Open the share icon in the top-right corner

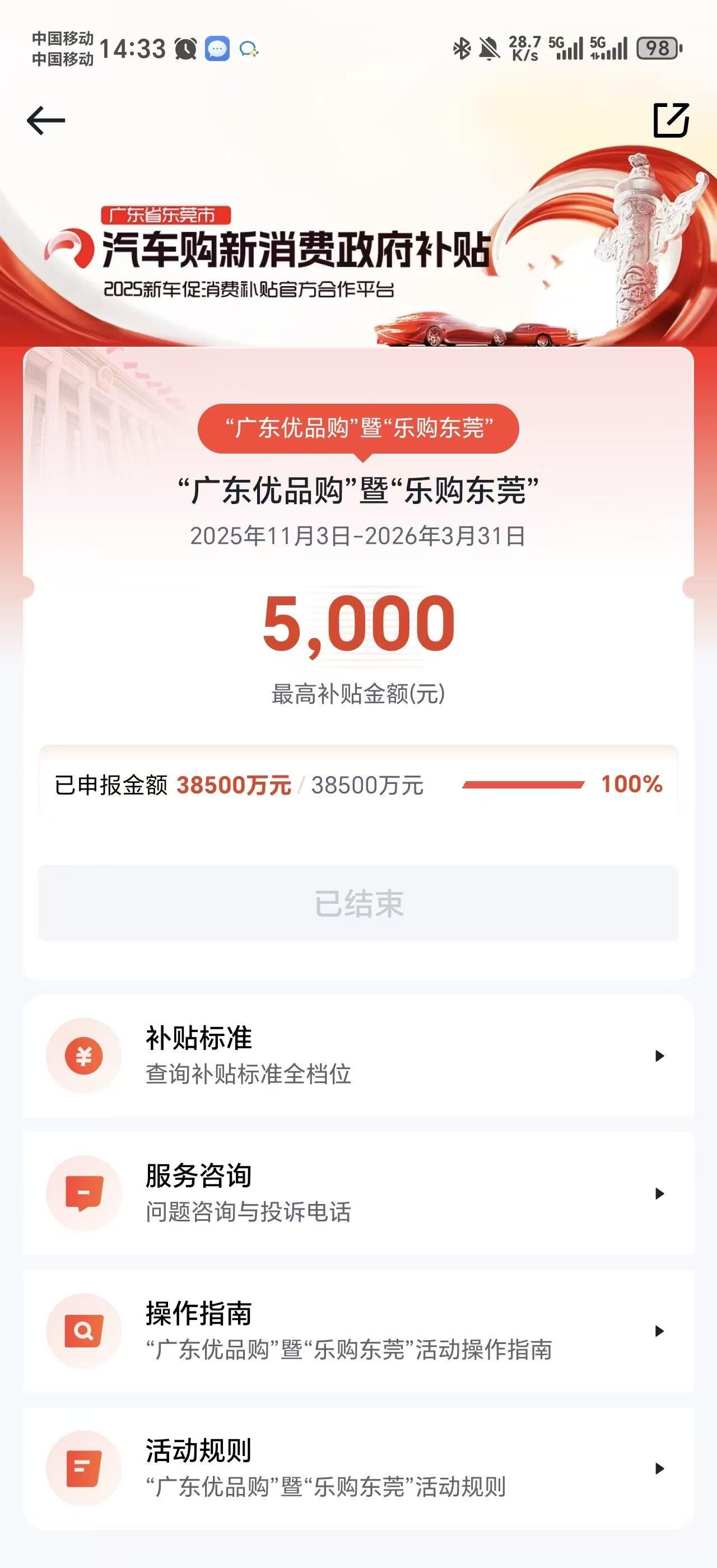coord(670,120)
